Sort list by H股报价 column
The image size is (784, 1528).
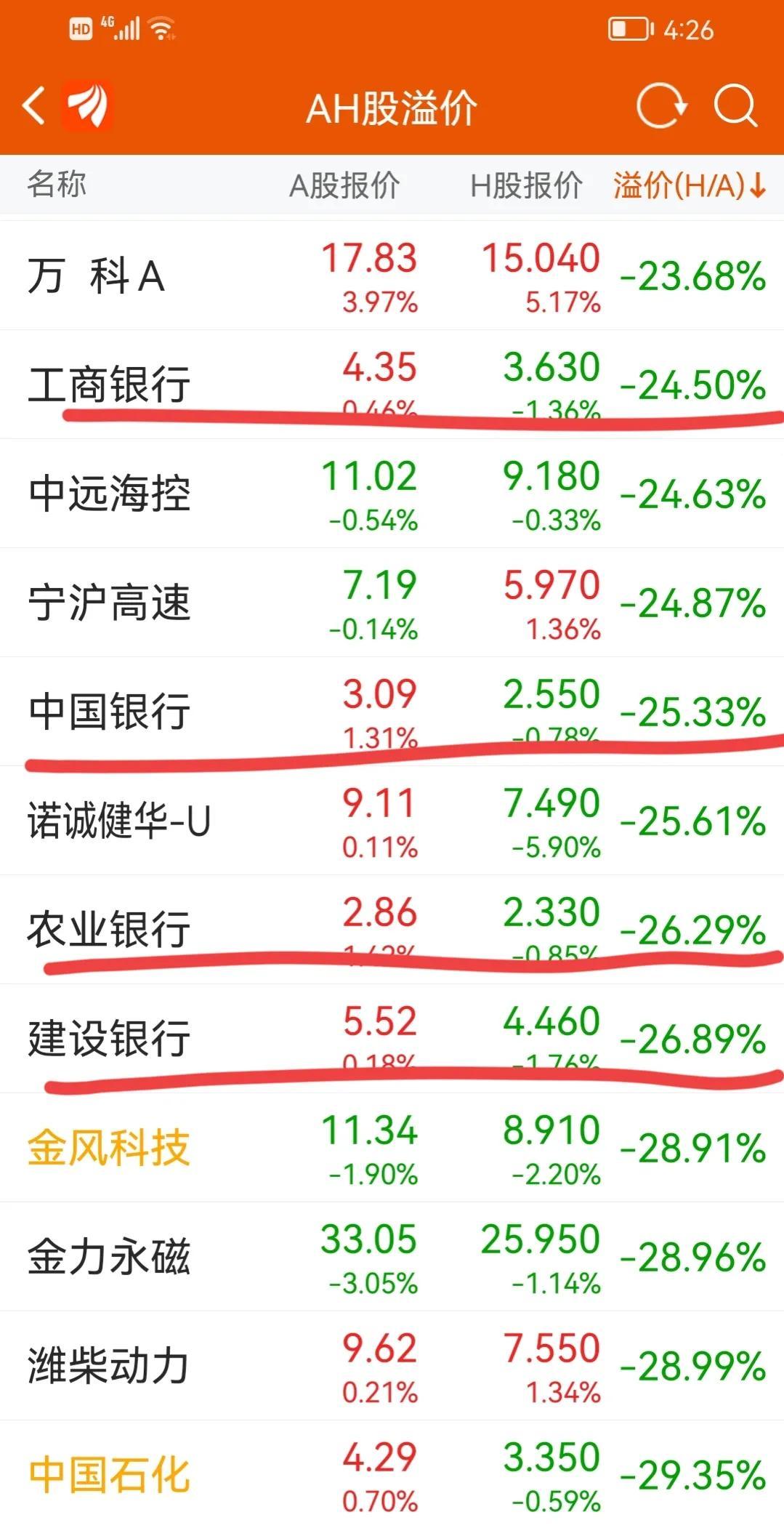pyautogui.click(x=527, y=186)
